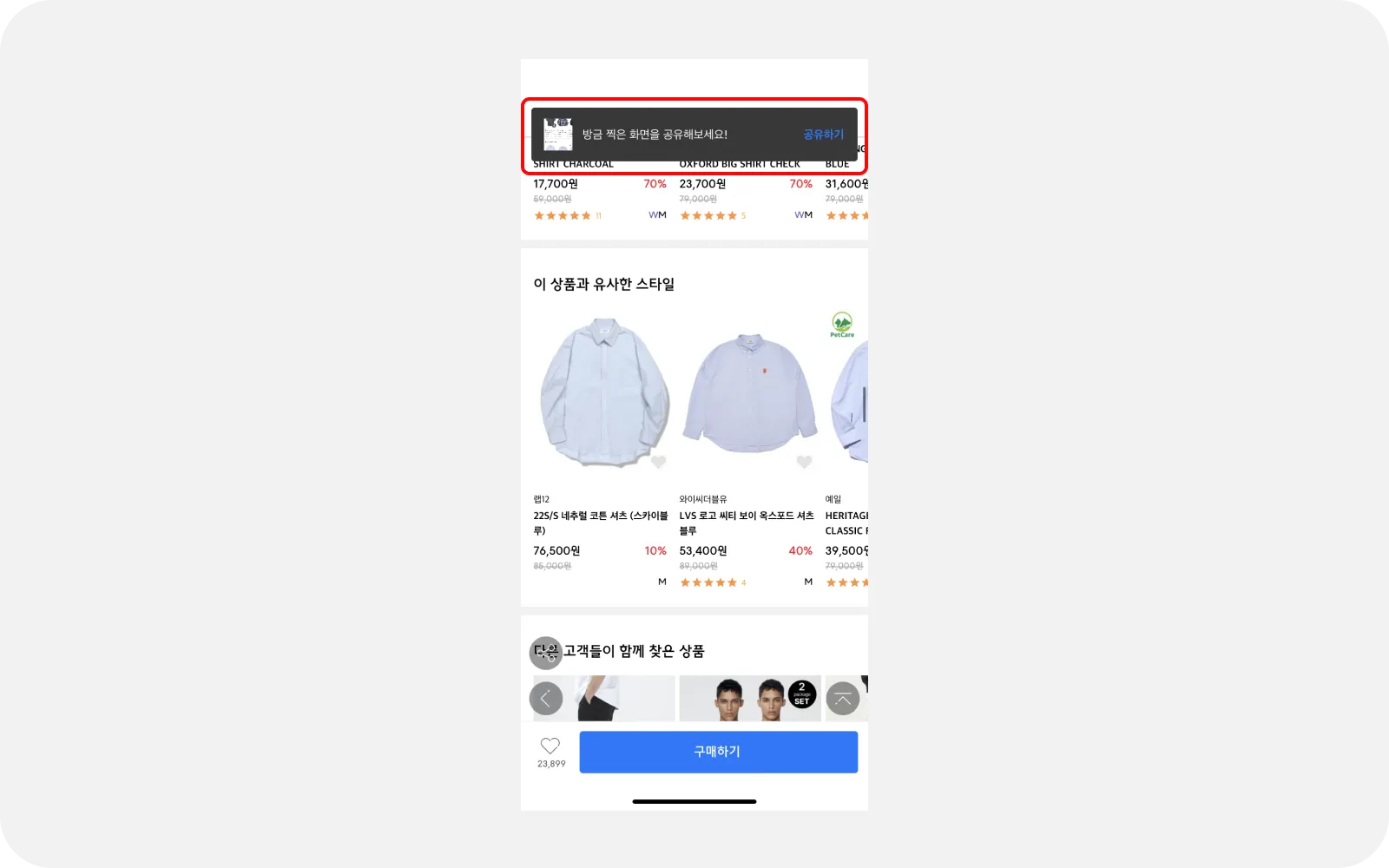Like the LVS 옥스포드 셔츠 with the heart

804,462
